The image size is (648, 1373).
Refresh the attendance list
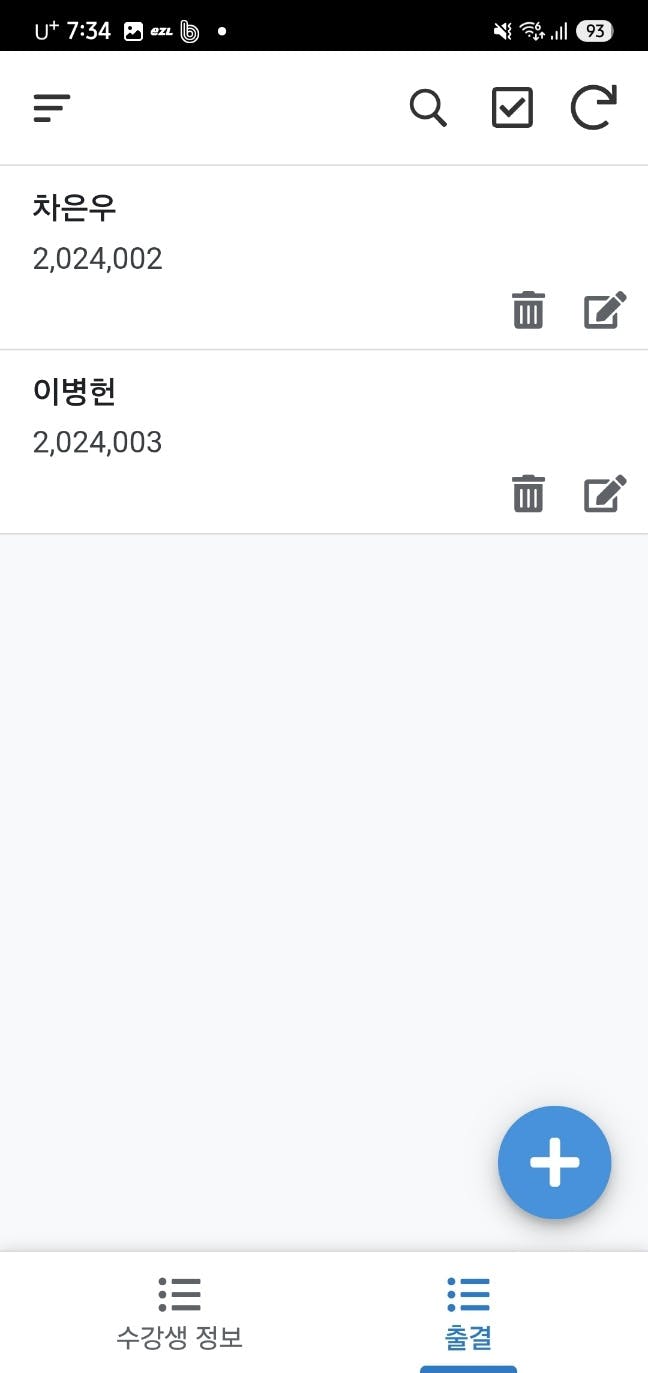tap(594, 108)
